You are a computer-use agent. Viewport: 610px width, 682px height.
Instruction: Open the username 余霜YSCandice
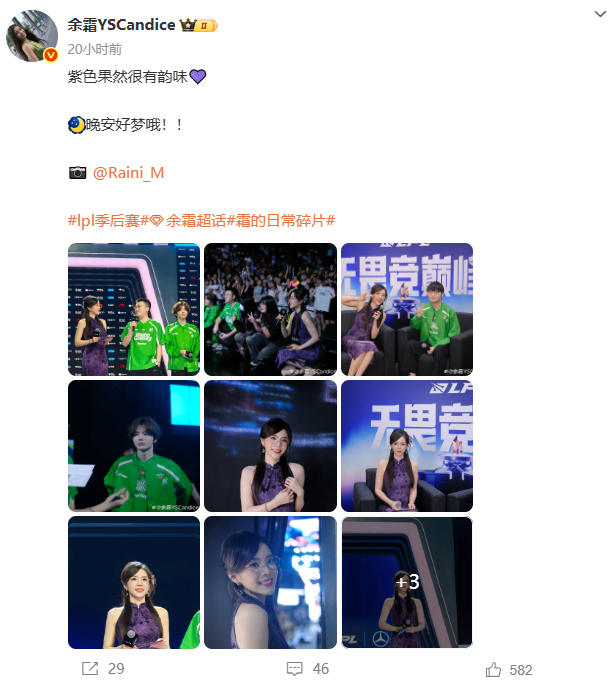tap(121, 24)
